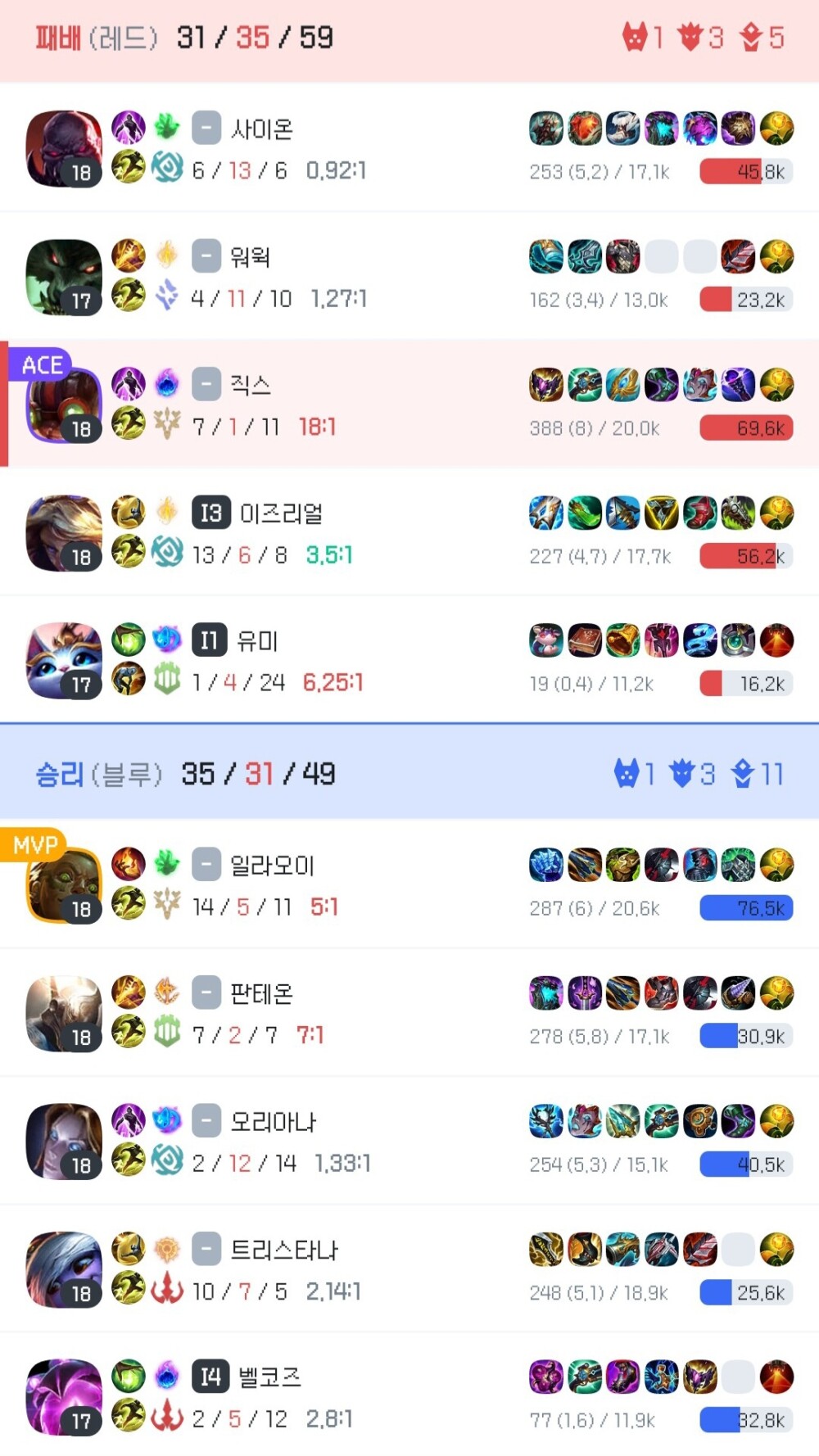The image size is (819, 1456).
Task: Select the 판테온 player row
Action: (409, 1013)
